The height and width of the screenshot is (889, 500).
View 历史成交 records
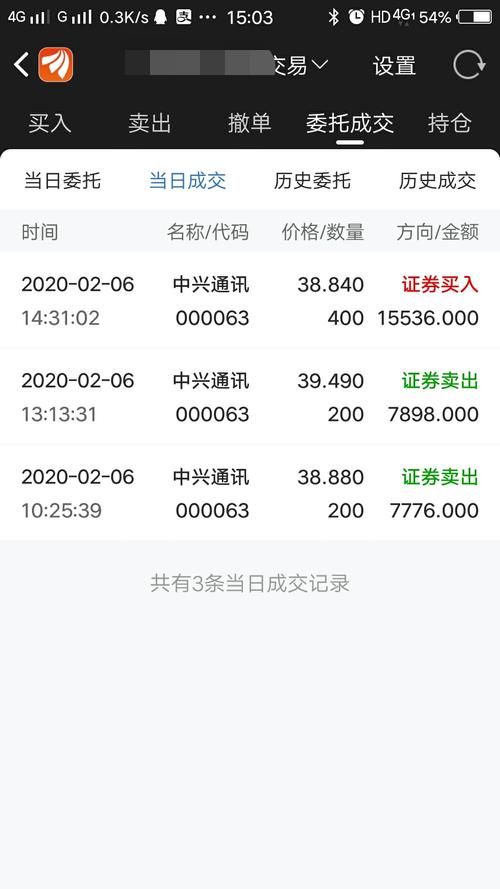click(x=437, y=181)
